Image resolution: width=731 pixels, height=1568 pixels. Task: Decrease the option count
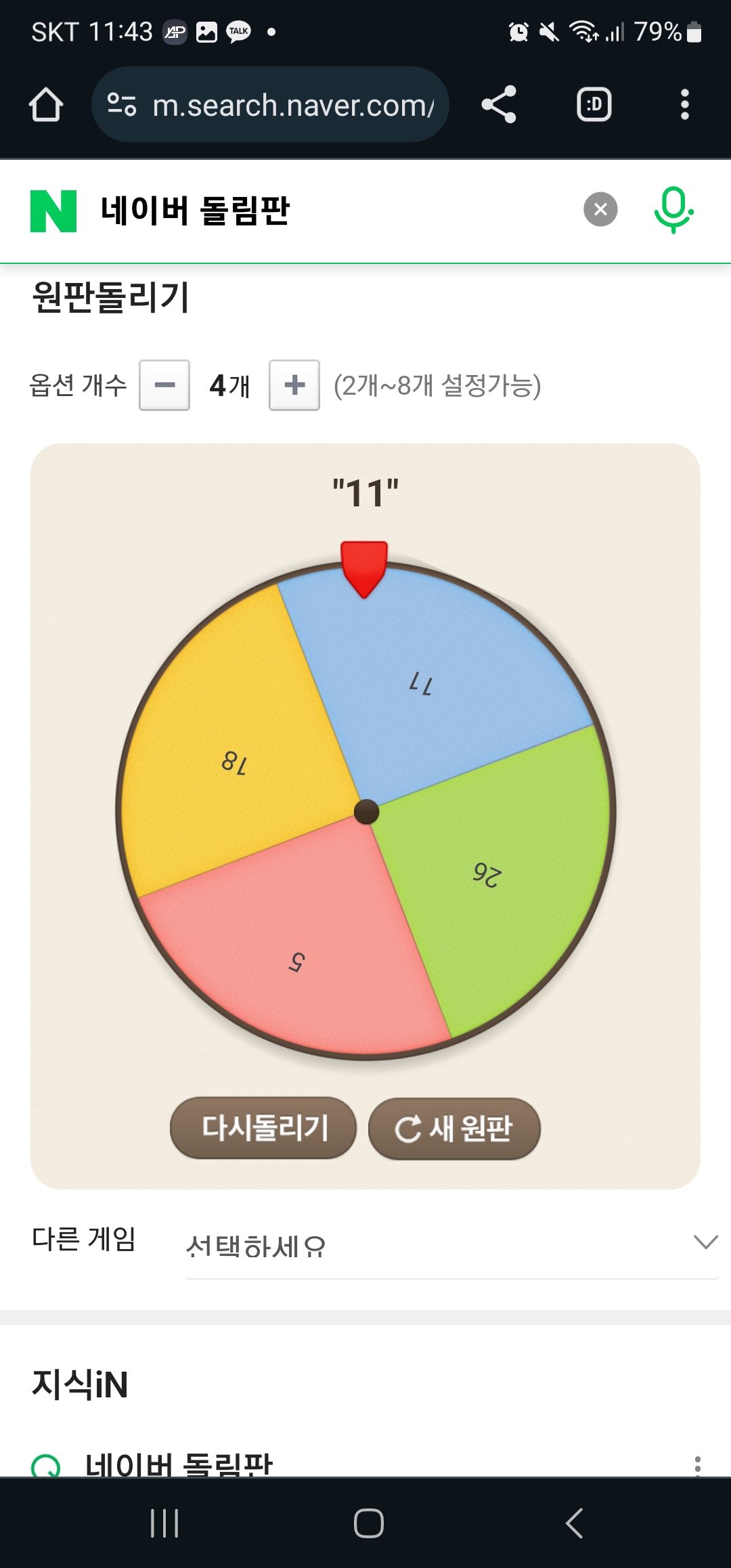point(164,385)
